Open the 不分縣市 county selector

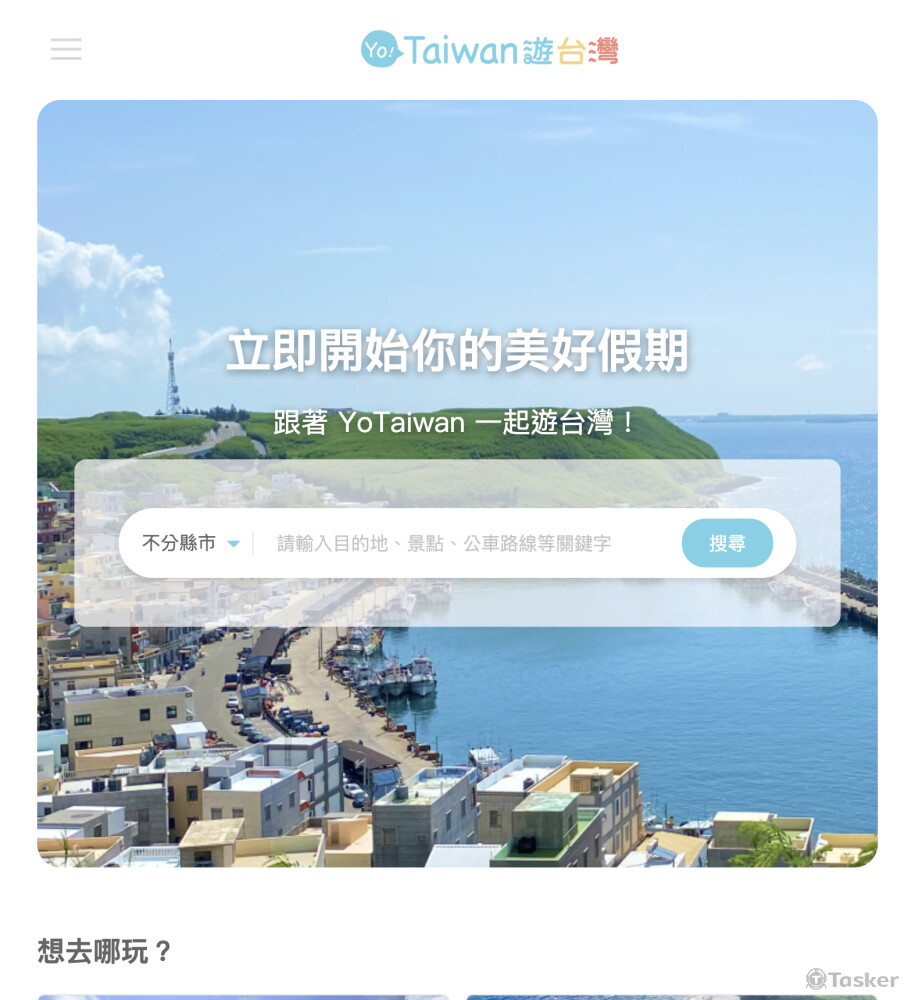180,543
